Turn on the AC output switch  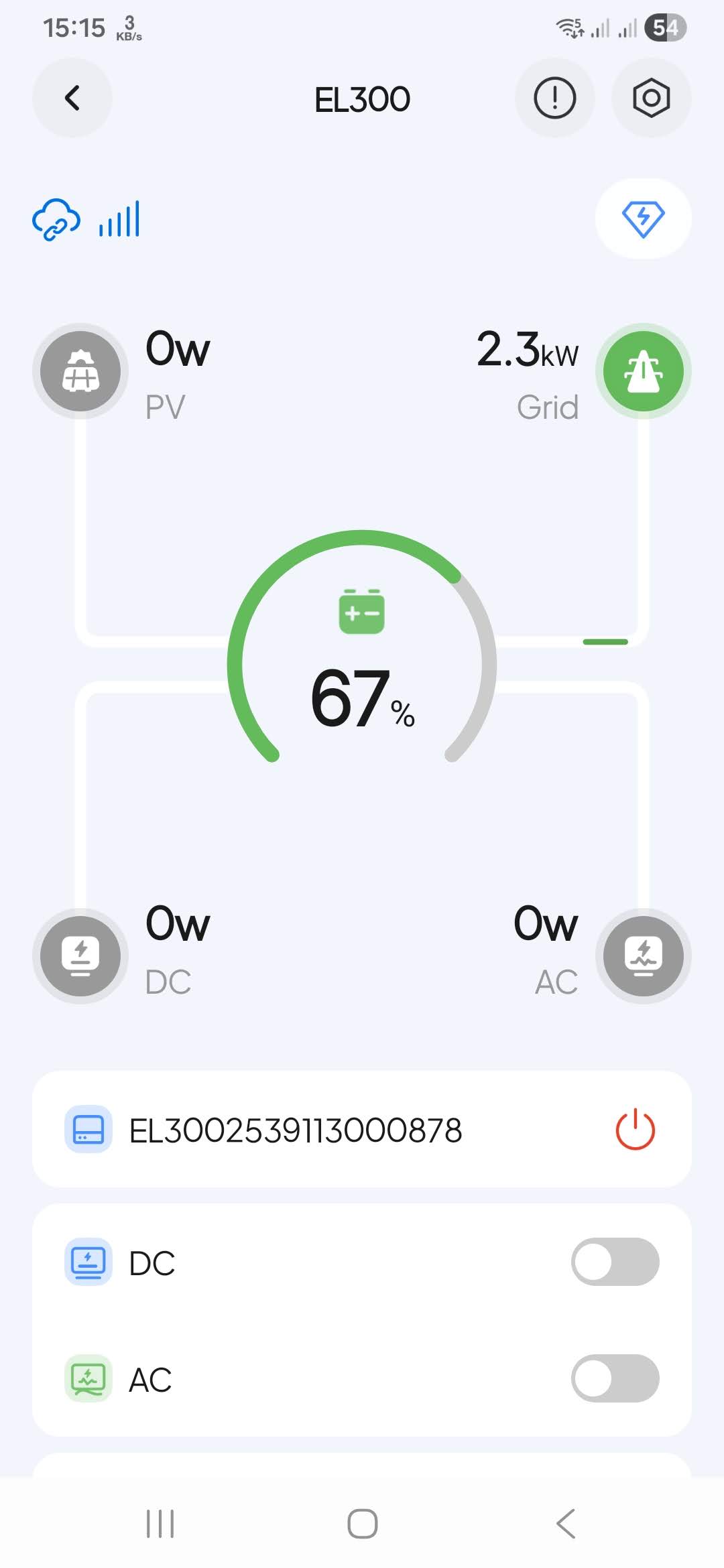(x=615, y=1378)
